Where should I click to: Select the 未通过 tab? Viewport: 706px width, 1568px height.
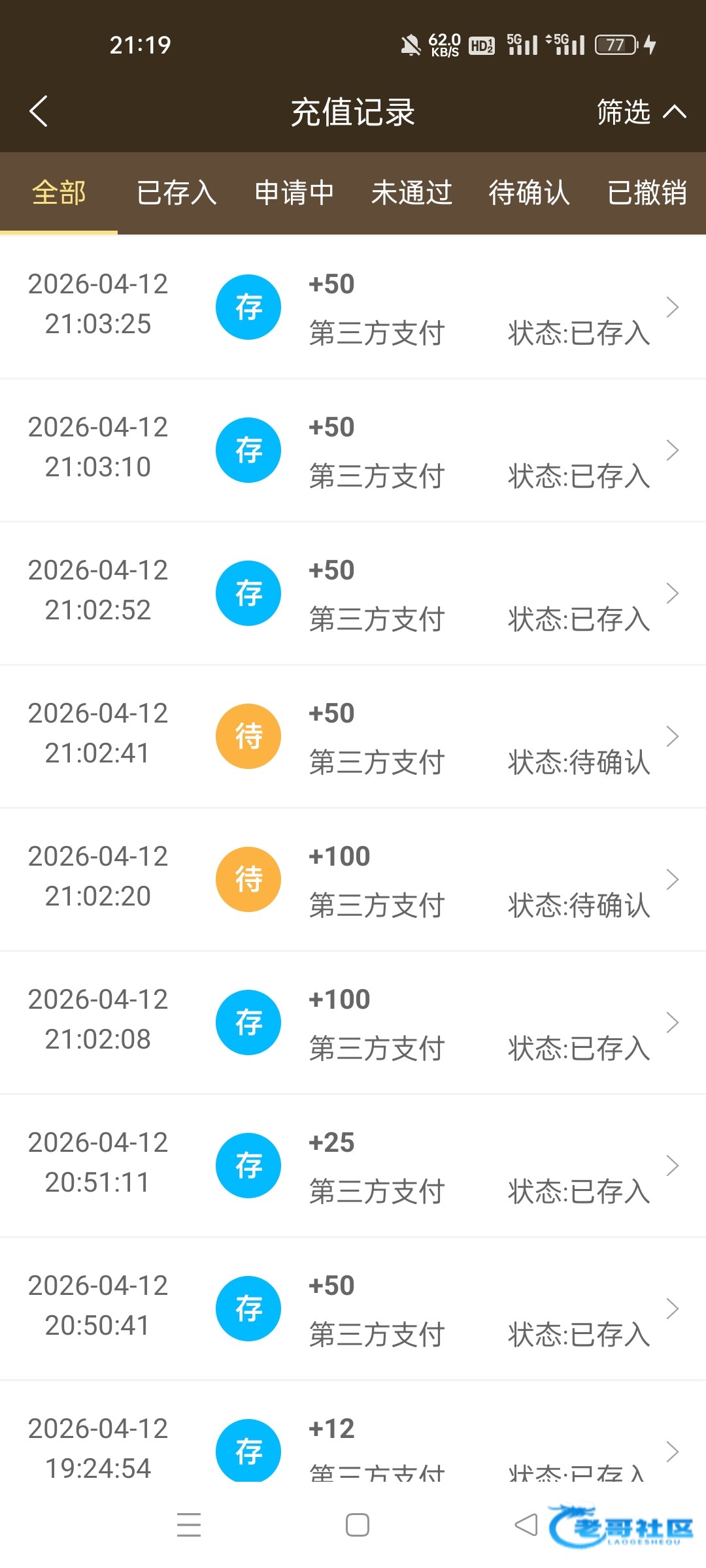412,193
